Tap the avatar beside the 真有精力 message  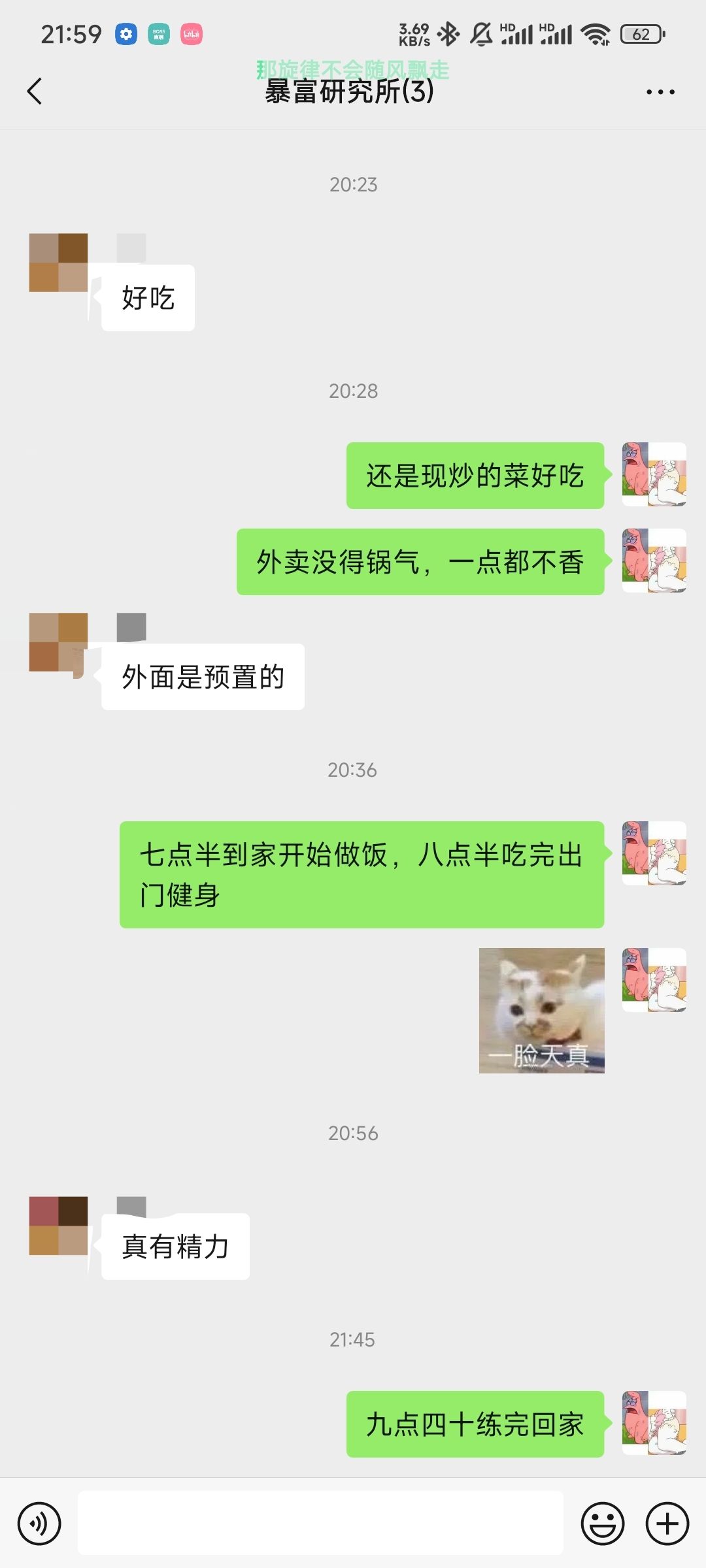[59, 1226]
